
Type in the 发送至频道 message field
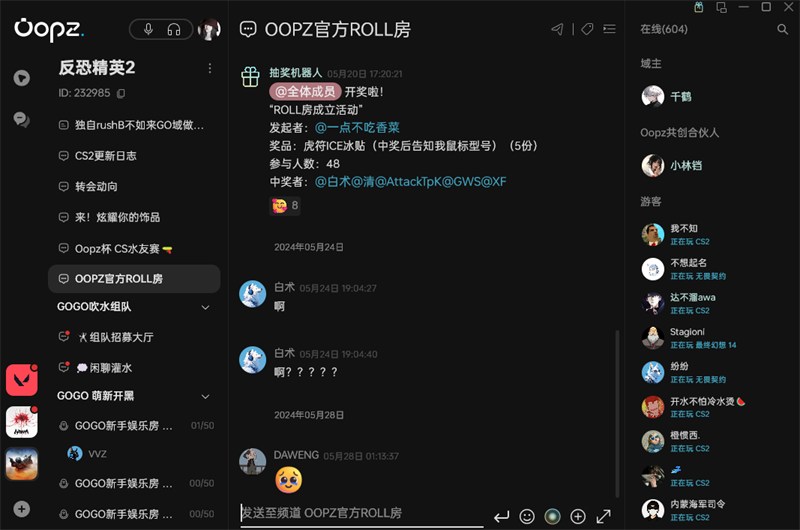[360, 513]
